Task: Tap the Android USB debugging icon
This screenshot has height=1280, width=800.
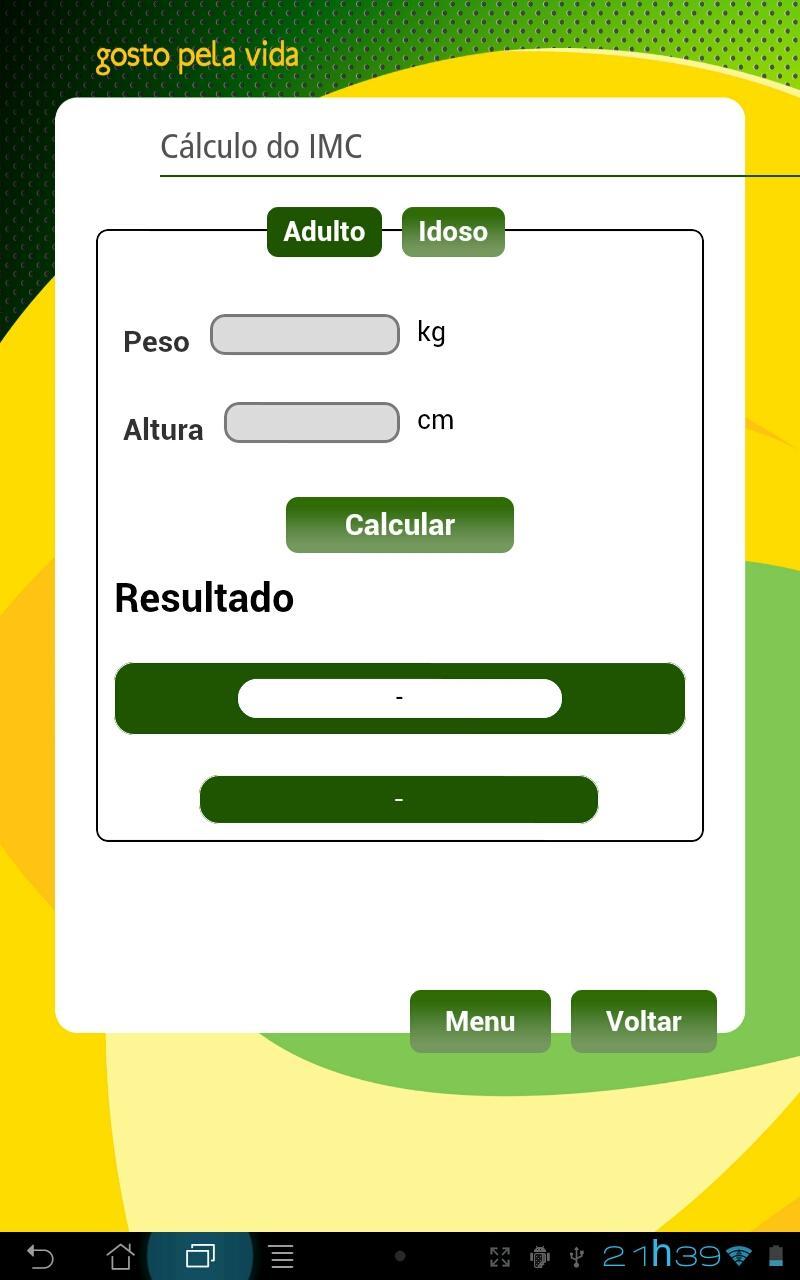Action: (540, 1254)
